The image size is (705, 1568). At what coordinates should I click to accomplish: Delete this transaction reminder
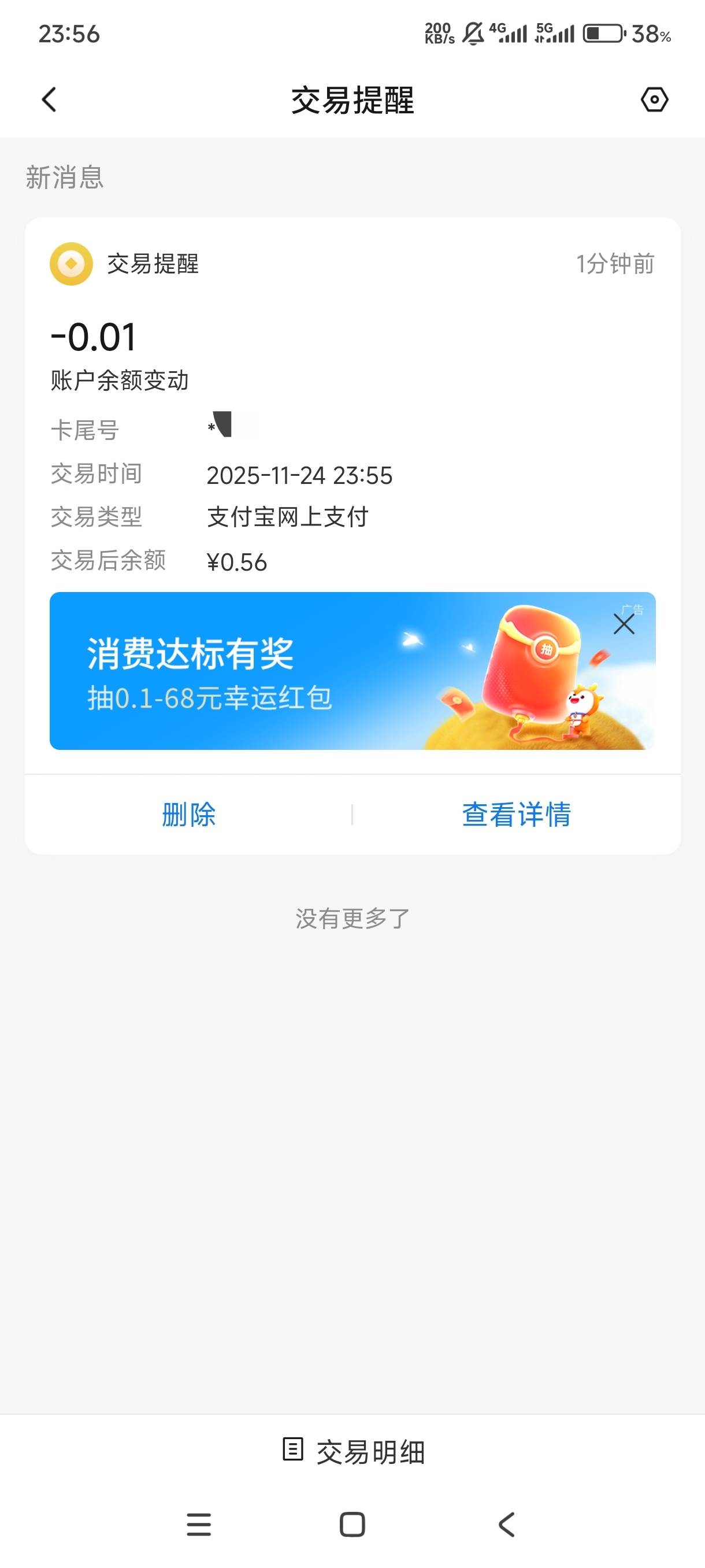188,815
